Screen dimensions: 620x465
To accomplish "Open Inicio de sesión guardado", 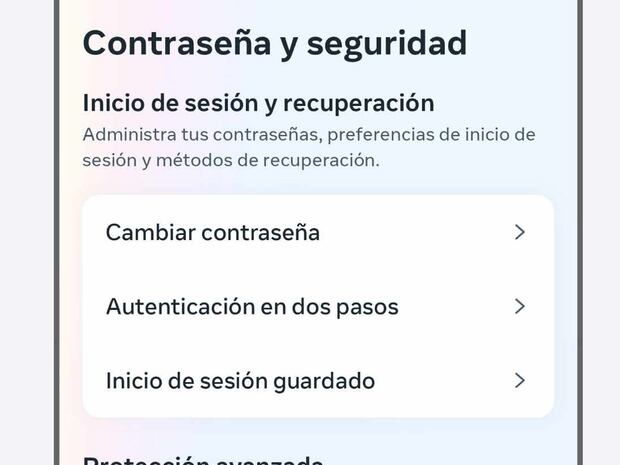I will point(316,380).
